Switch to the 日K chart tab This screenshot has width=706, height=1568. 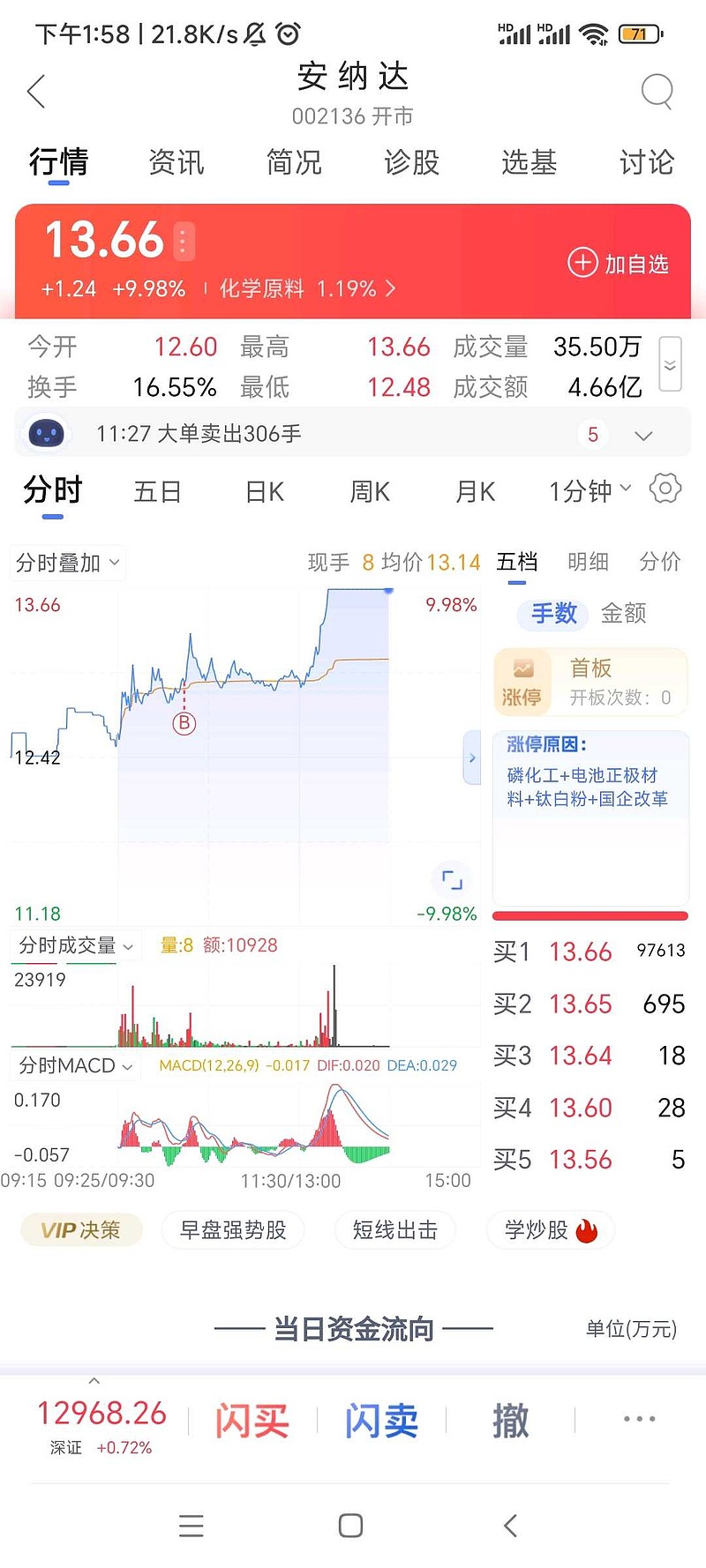[x=262, y=492]
